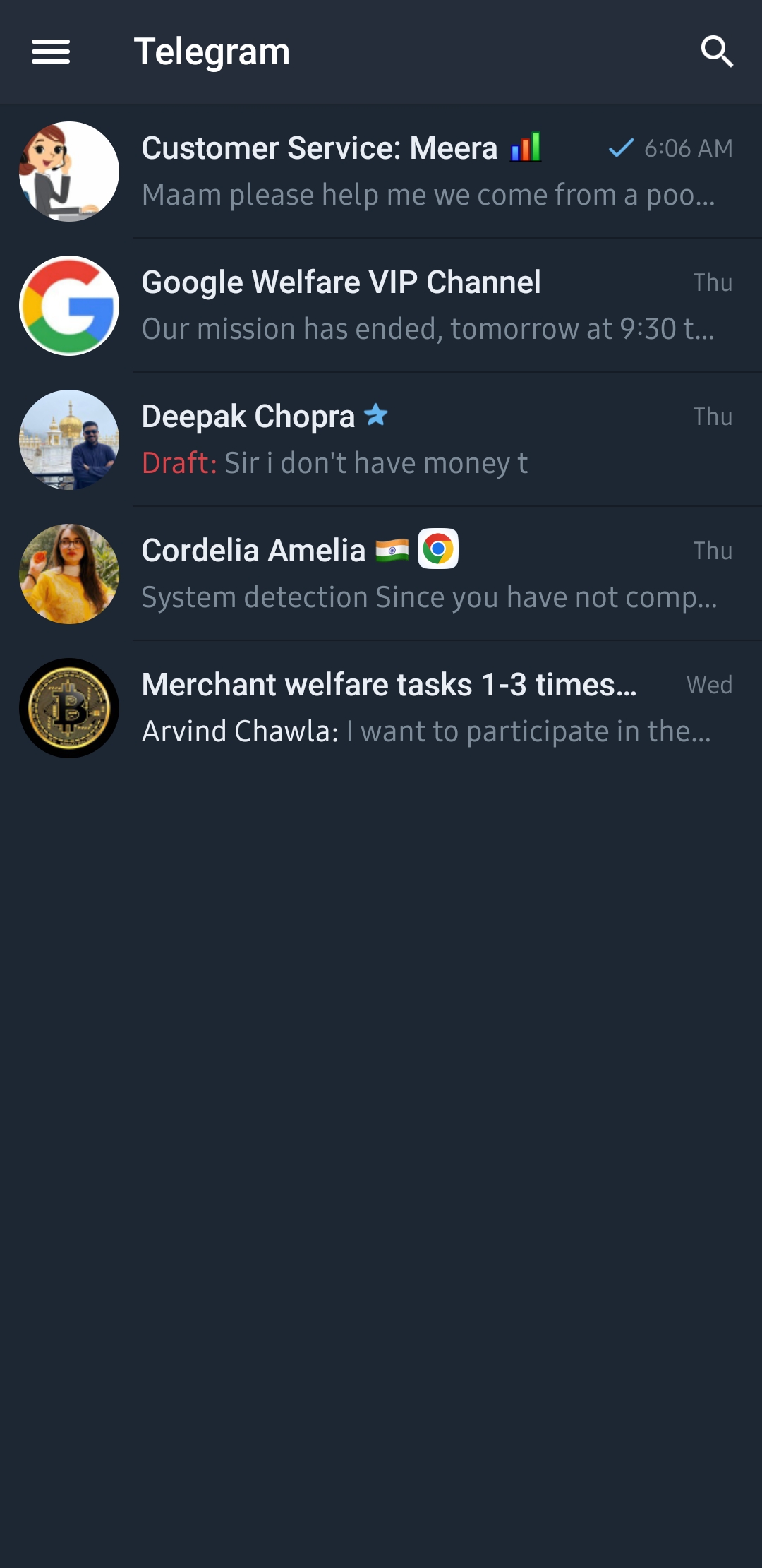
Task: Open Google Welfare VIP Channel
Action: pyautogui.click(x=381, y=305)
